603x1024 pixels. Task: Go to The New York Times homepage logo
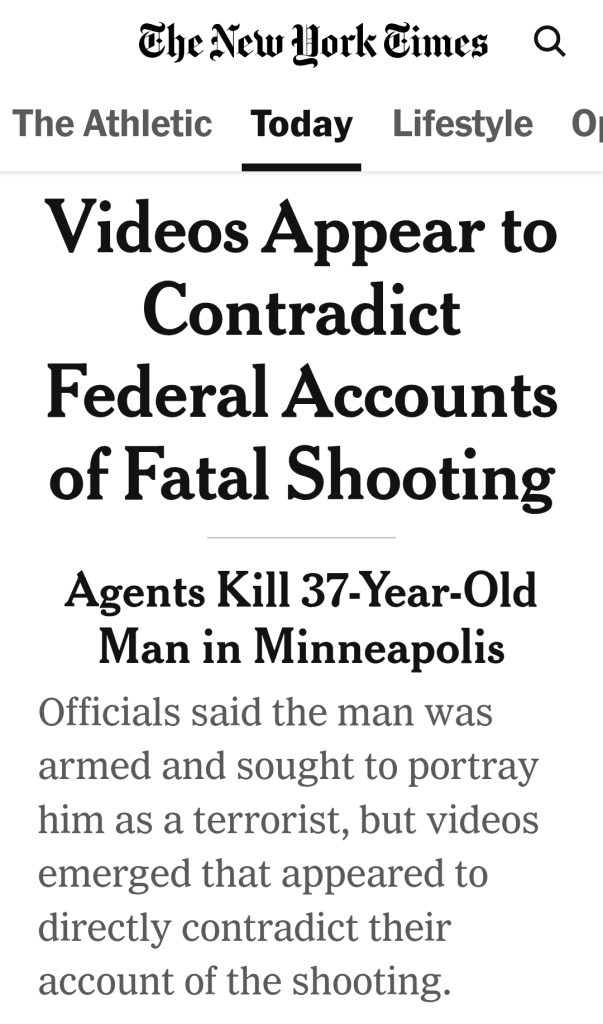313,43
